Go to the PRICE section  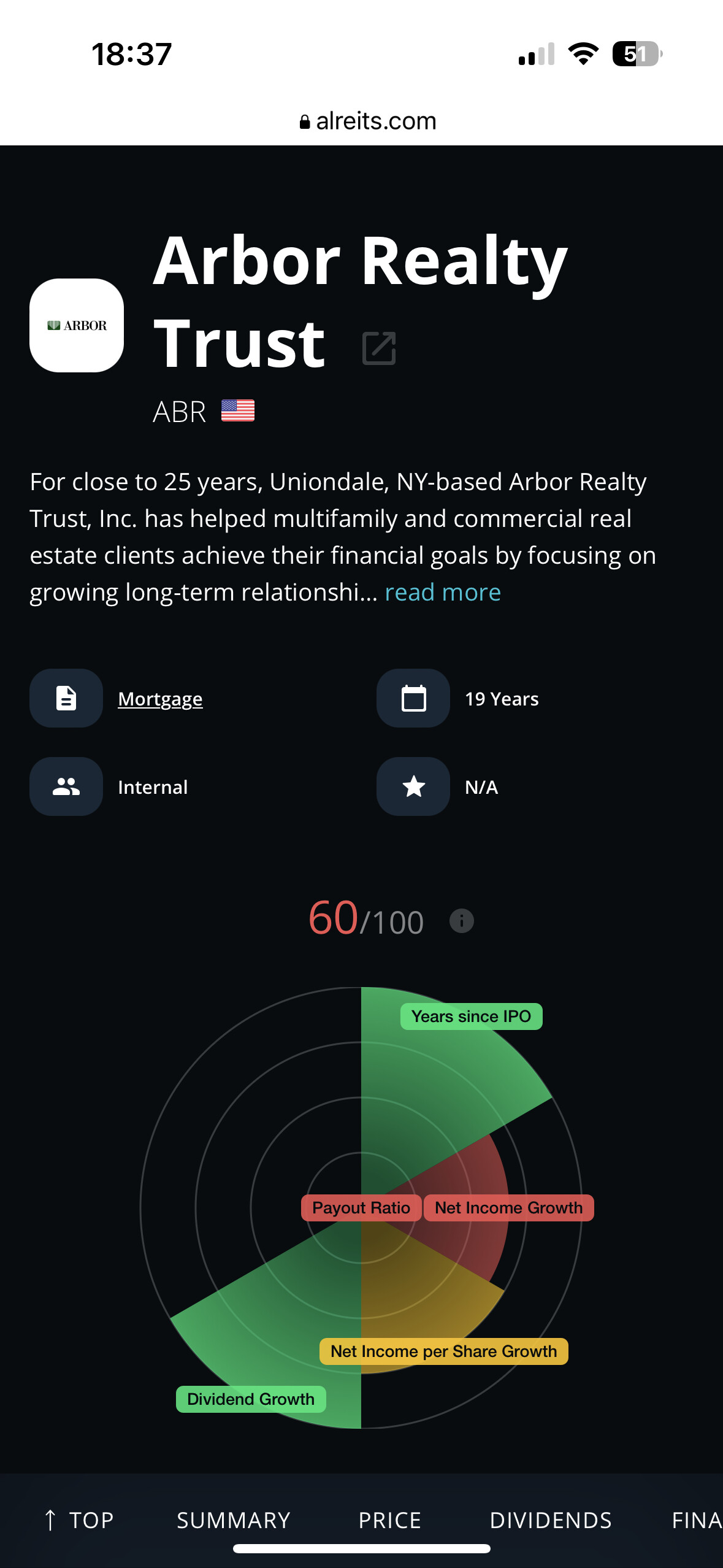pyautogui.click(x=390, y=1520)
